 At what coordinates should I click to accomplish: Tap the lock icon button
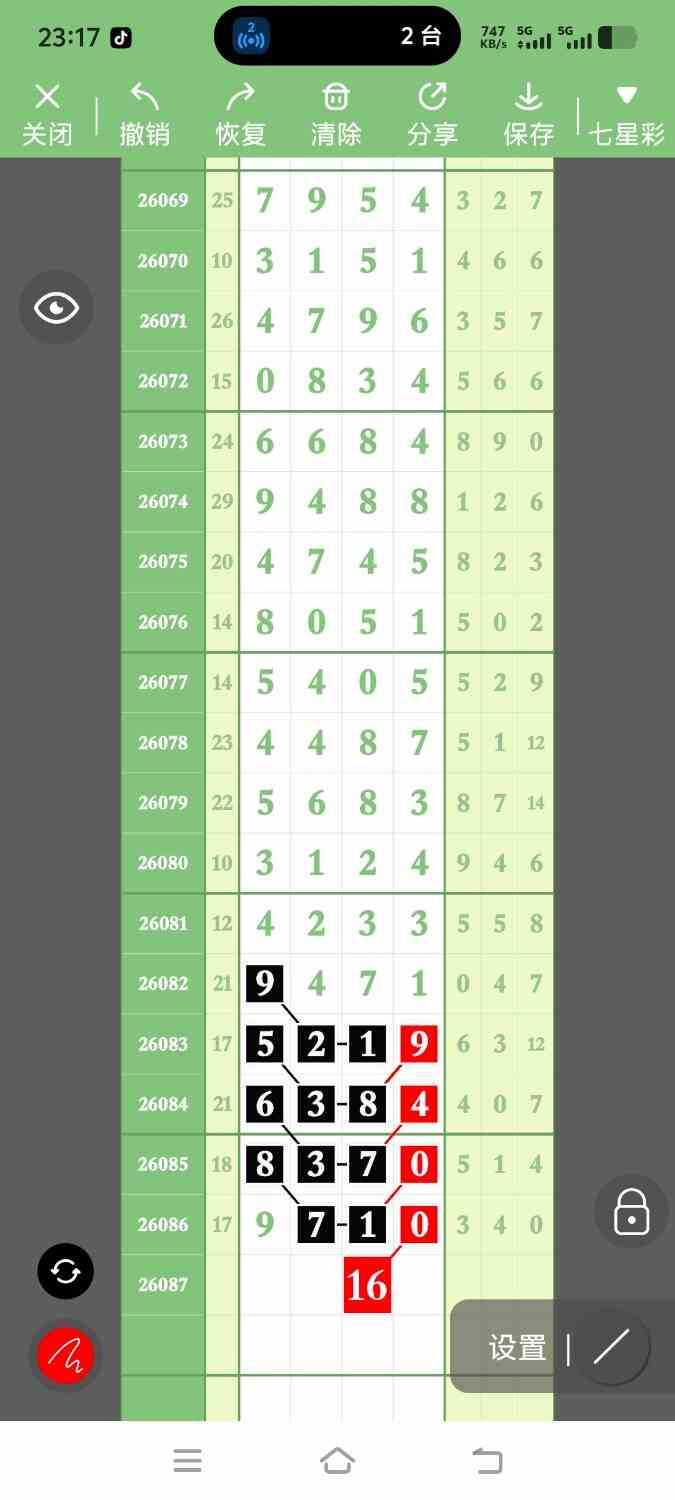pos(631,1211)
